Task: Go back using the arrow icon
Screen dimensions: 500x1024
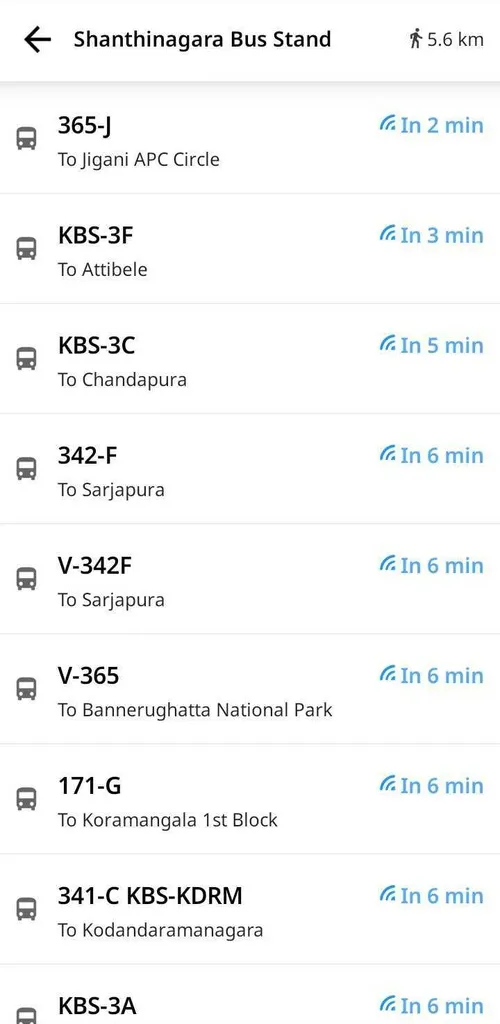Action: coord(37,40)
